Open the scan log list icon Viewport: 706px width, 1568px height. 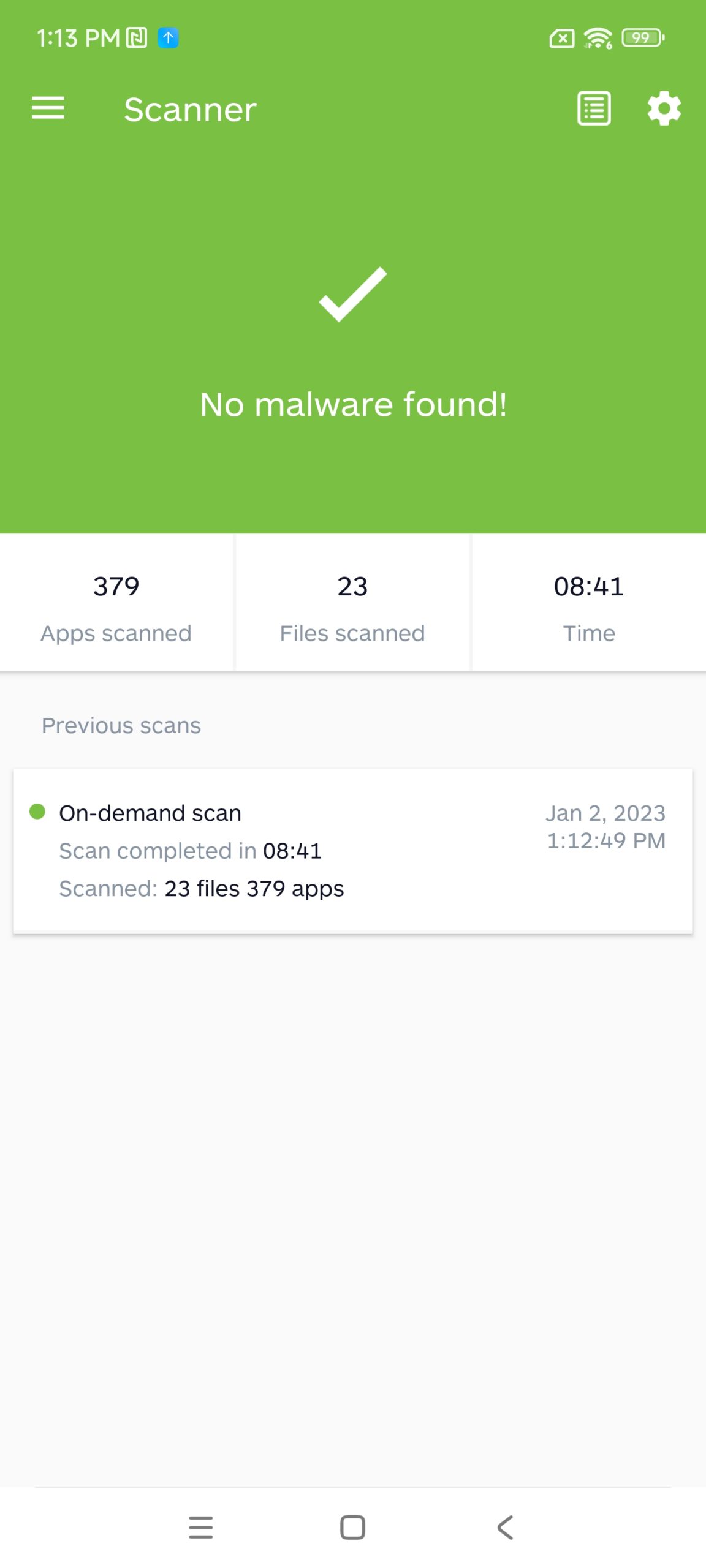[594, 108]
